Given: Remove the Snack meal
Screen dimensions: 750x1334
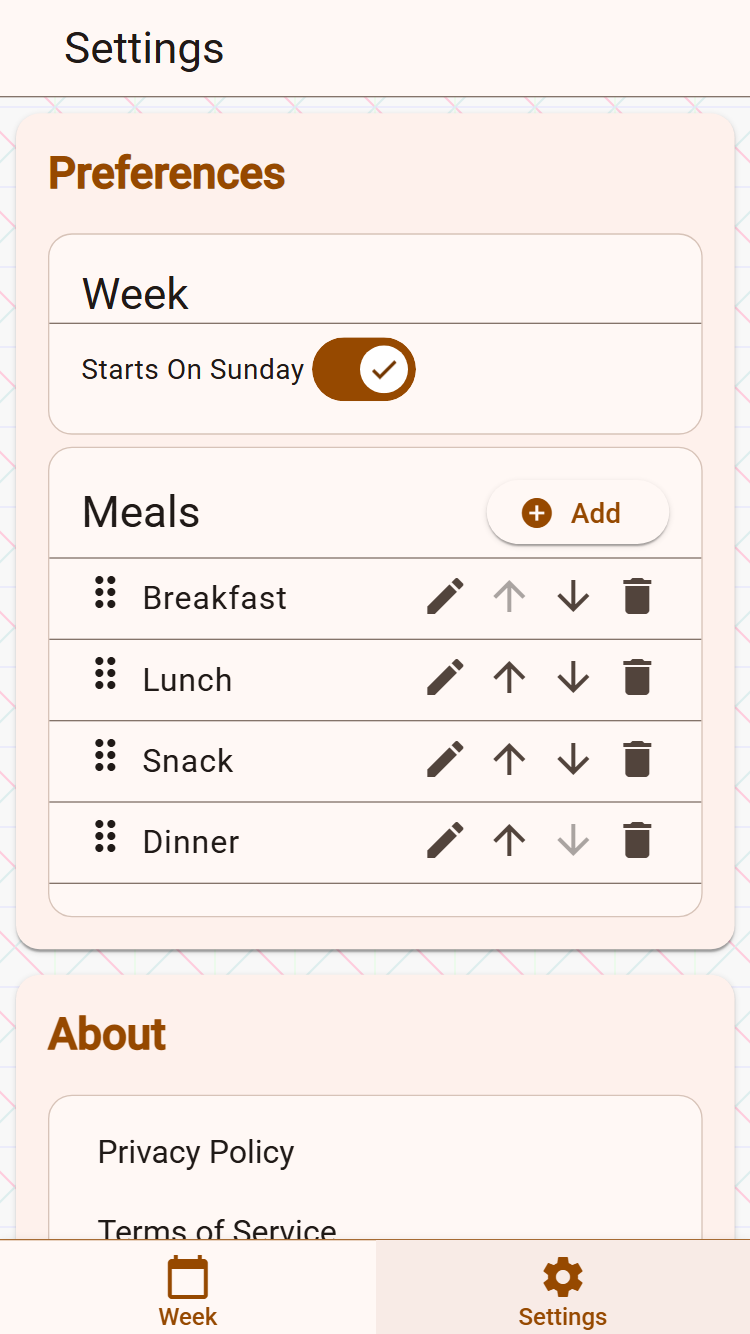Looking at the screenshot, I should pos(637,759).
